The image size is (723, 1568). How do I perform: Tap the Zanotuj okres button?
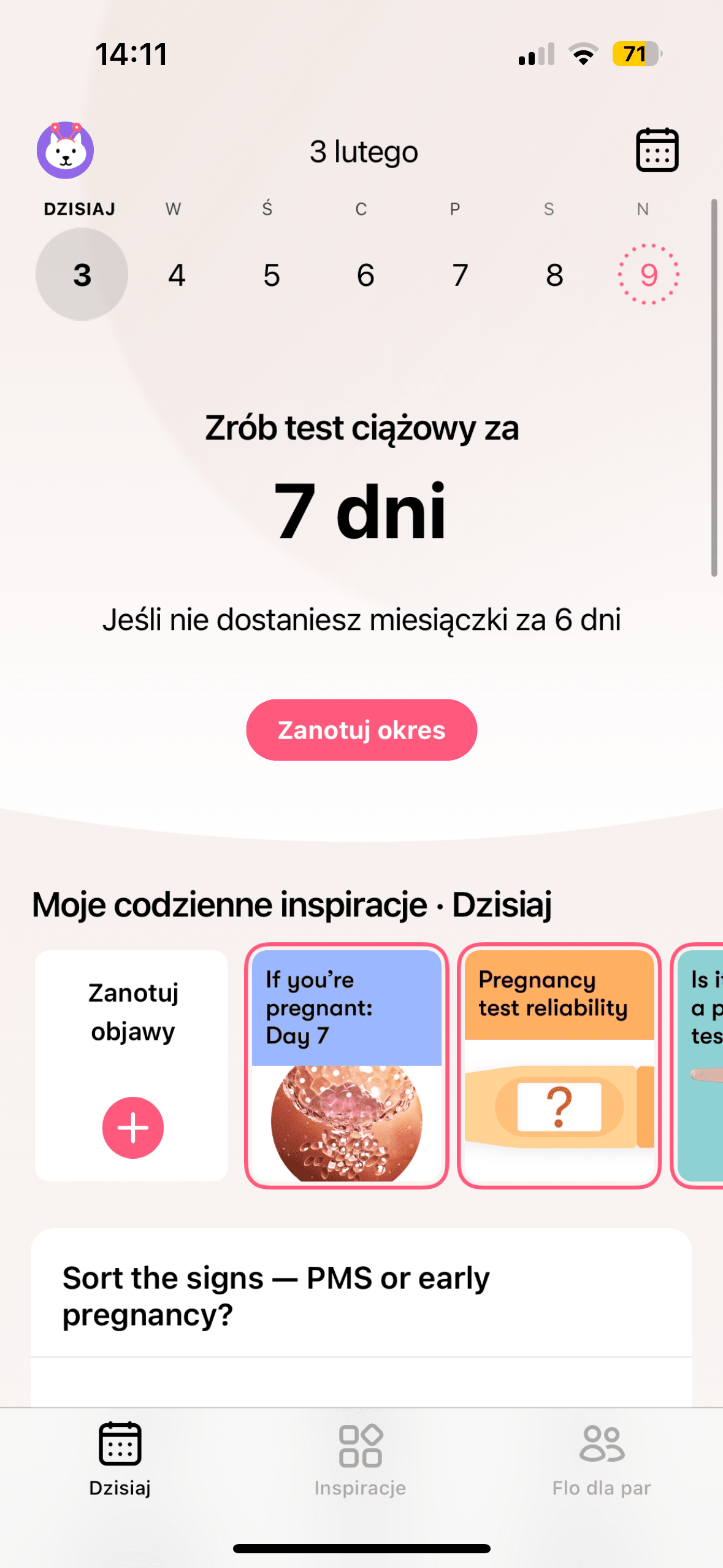tap(361, 730)
